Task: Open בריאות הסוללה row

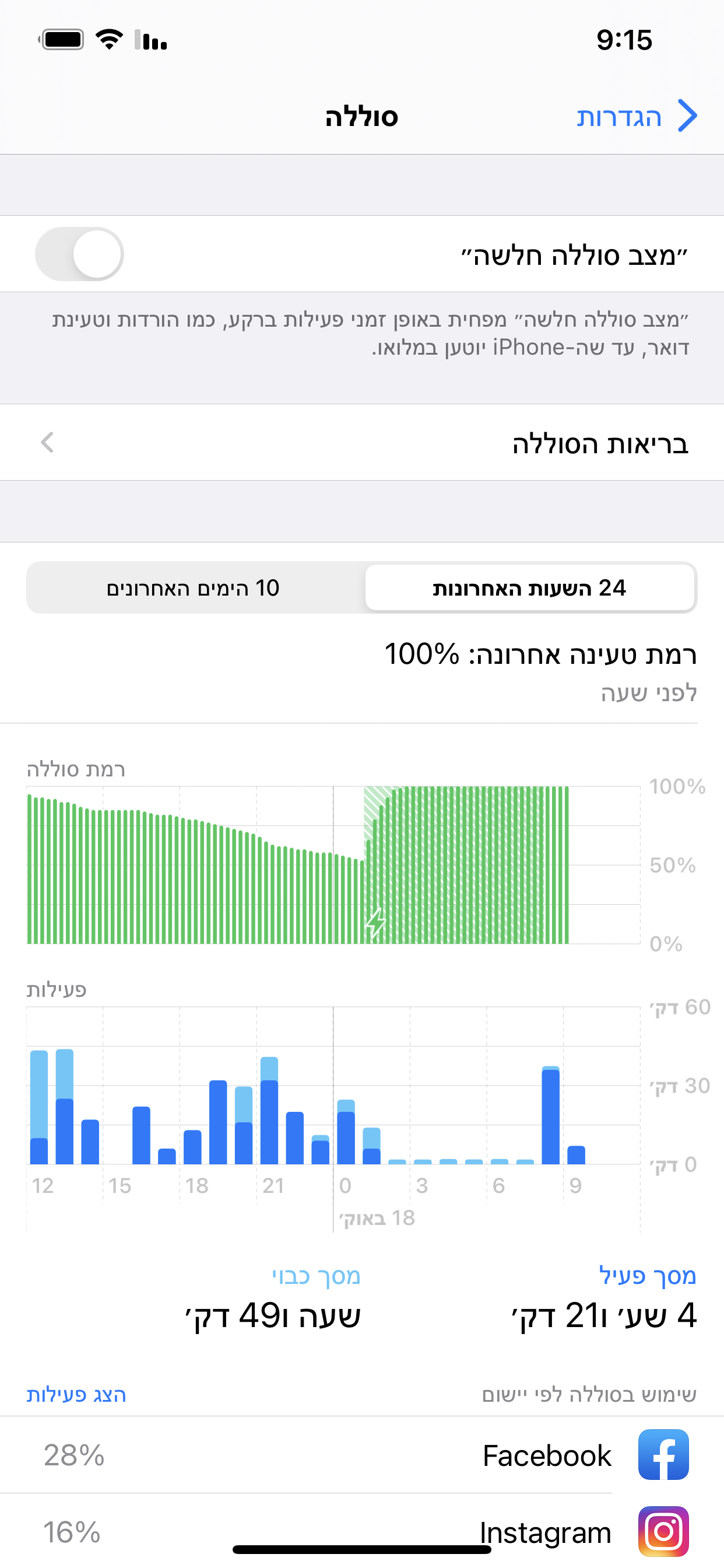Action: point(362,443)
